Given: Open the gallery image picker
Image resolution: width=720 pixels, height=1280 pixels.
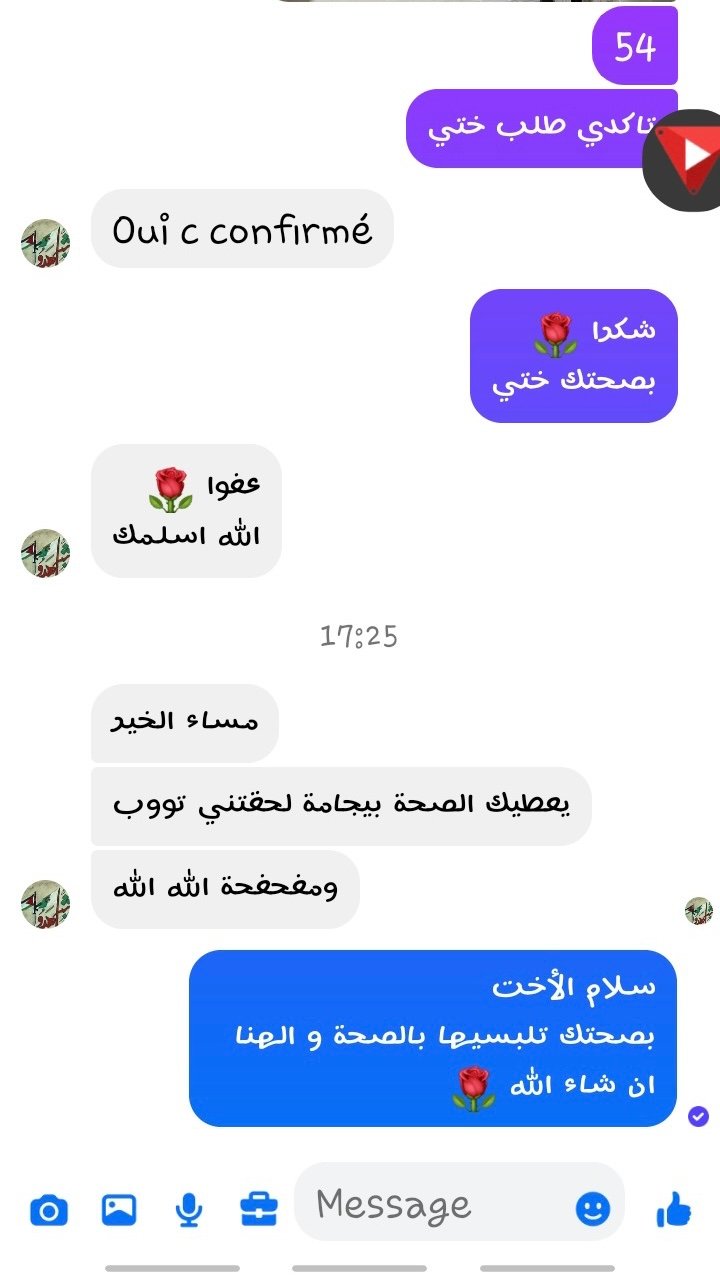Looking at the screenshot, I should (119, 1211).
